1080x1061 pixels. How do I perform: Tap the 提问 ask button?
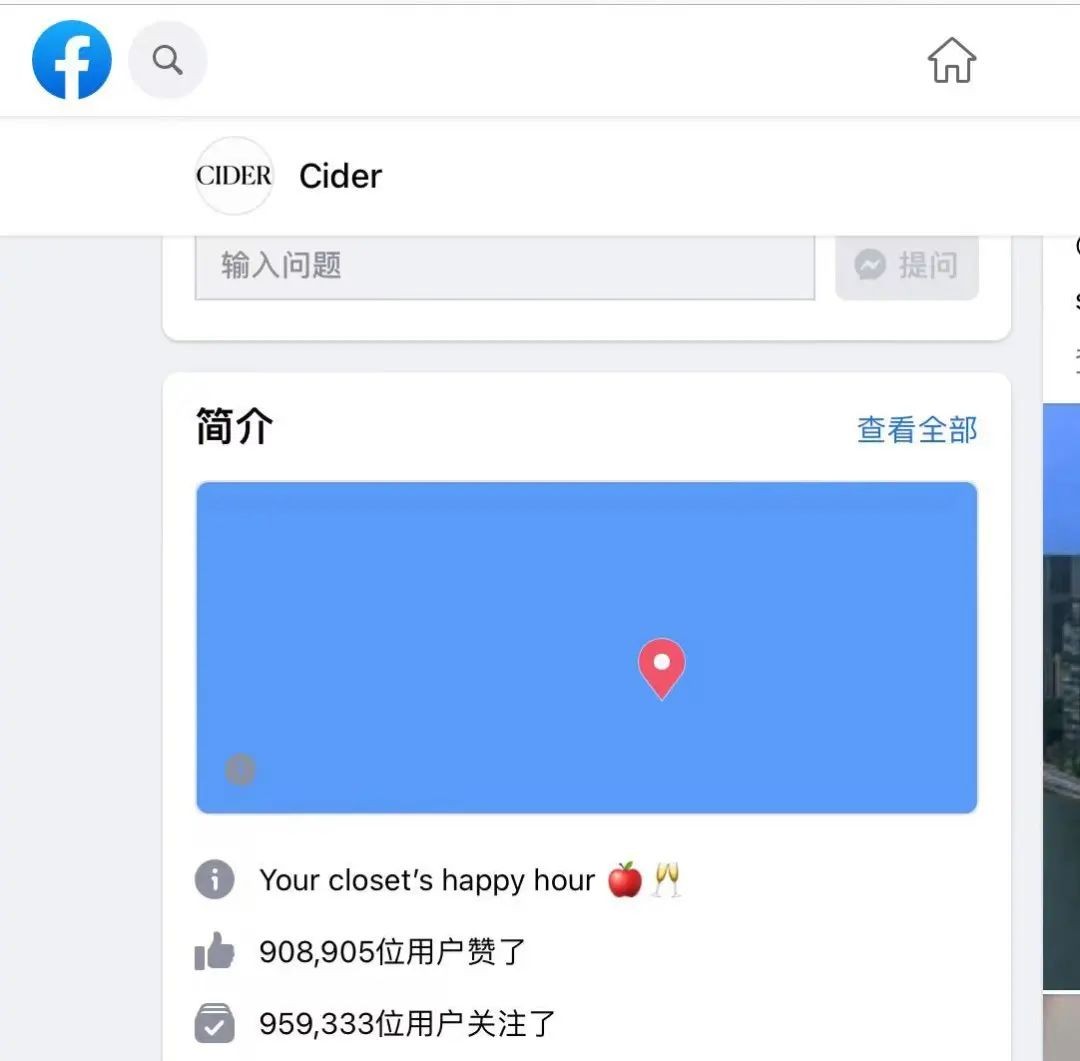pyautogui.click(x=906, y=266)
